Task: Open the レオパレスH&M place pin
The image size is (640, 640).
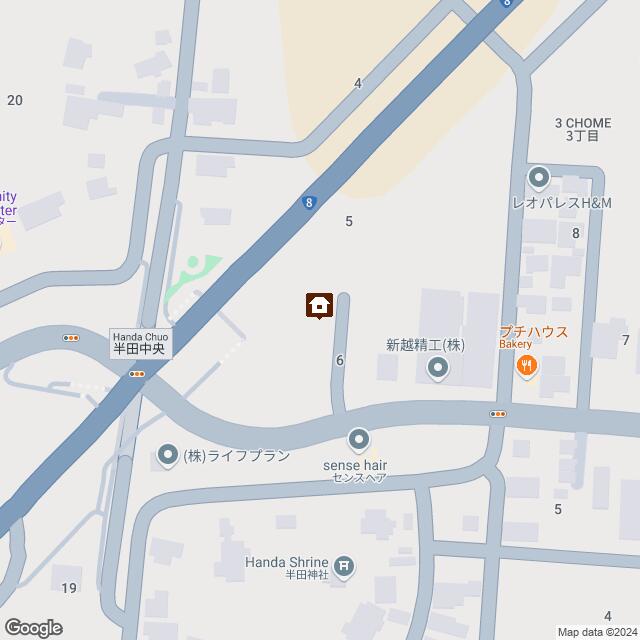Action: [539, 179]
